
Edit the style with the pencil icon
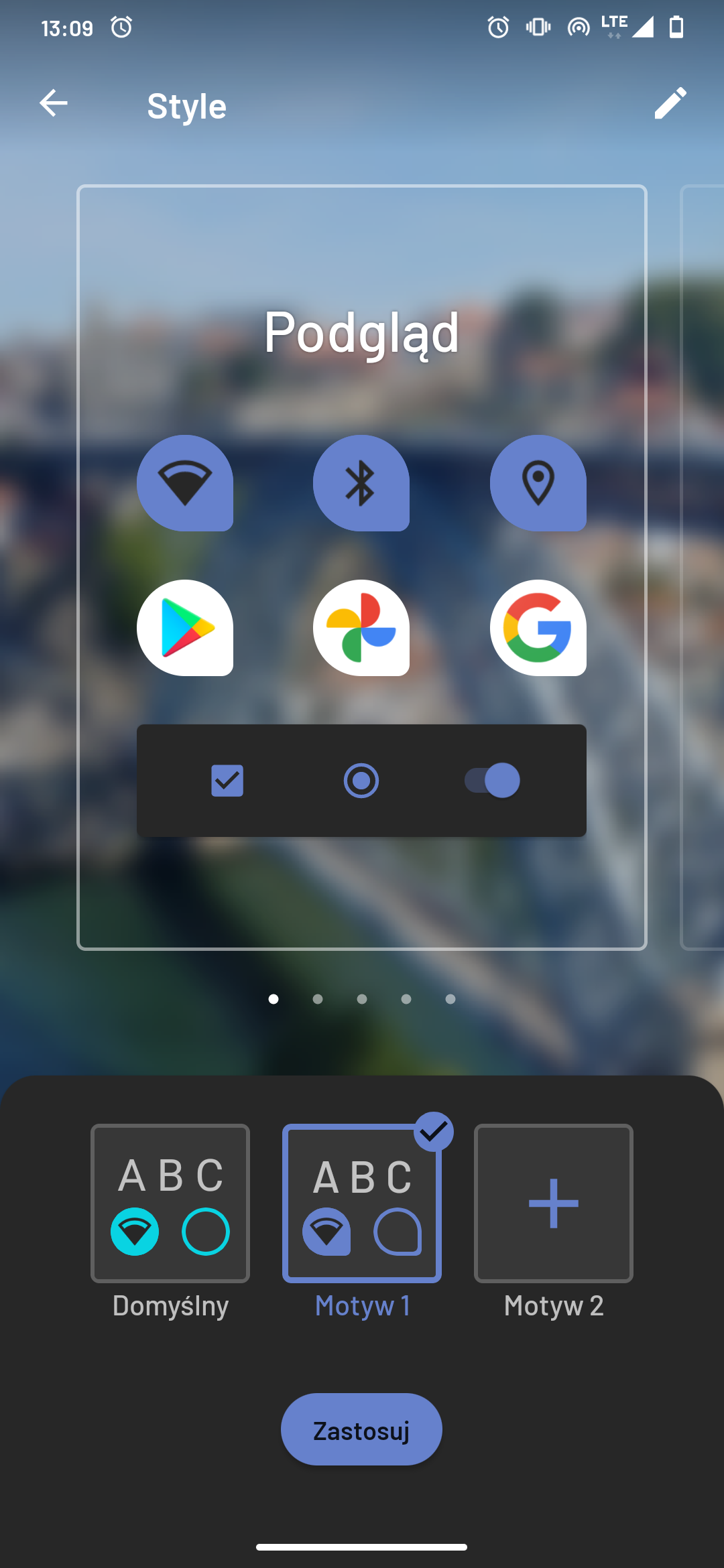click(x=670, y=103)
